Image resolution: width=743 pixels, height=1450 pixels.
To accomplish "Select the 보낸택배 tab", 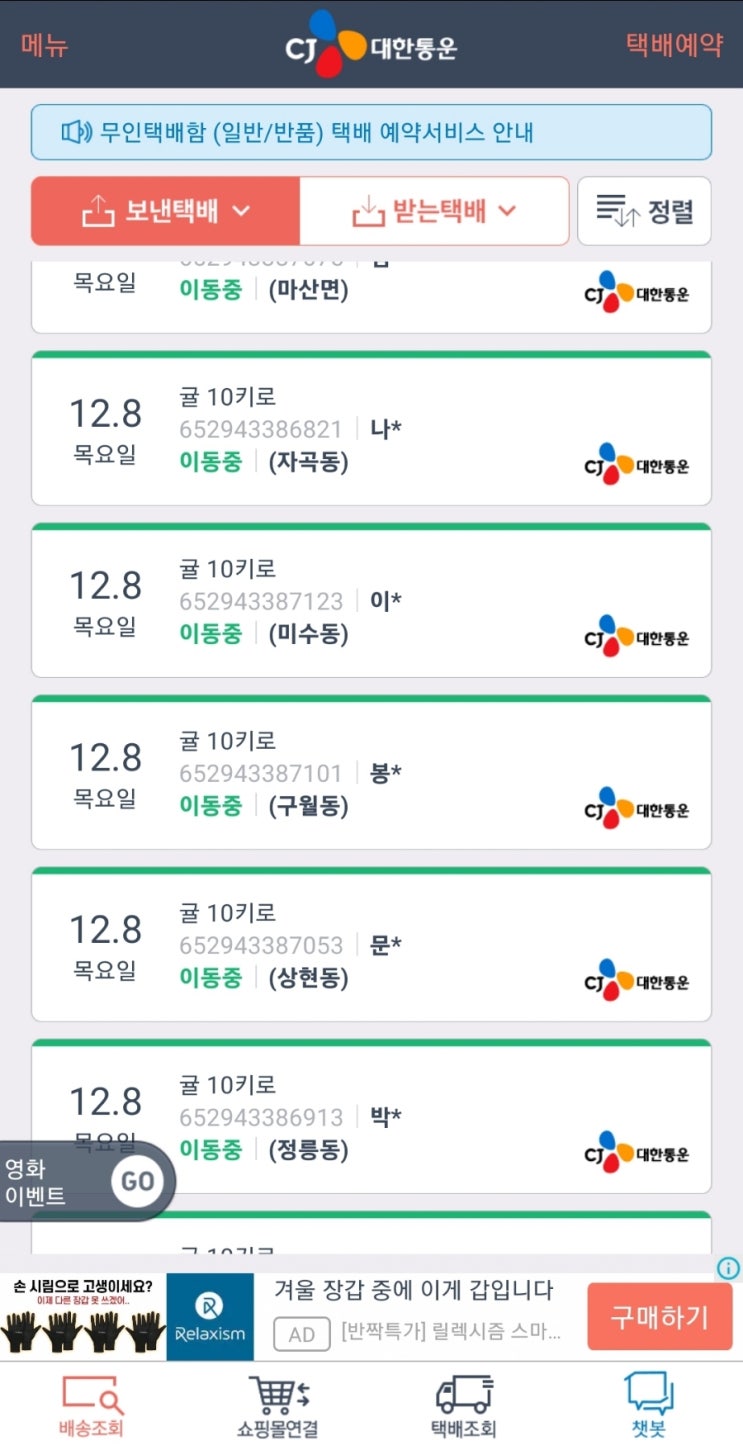I will click(166, 211).
